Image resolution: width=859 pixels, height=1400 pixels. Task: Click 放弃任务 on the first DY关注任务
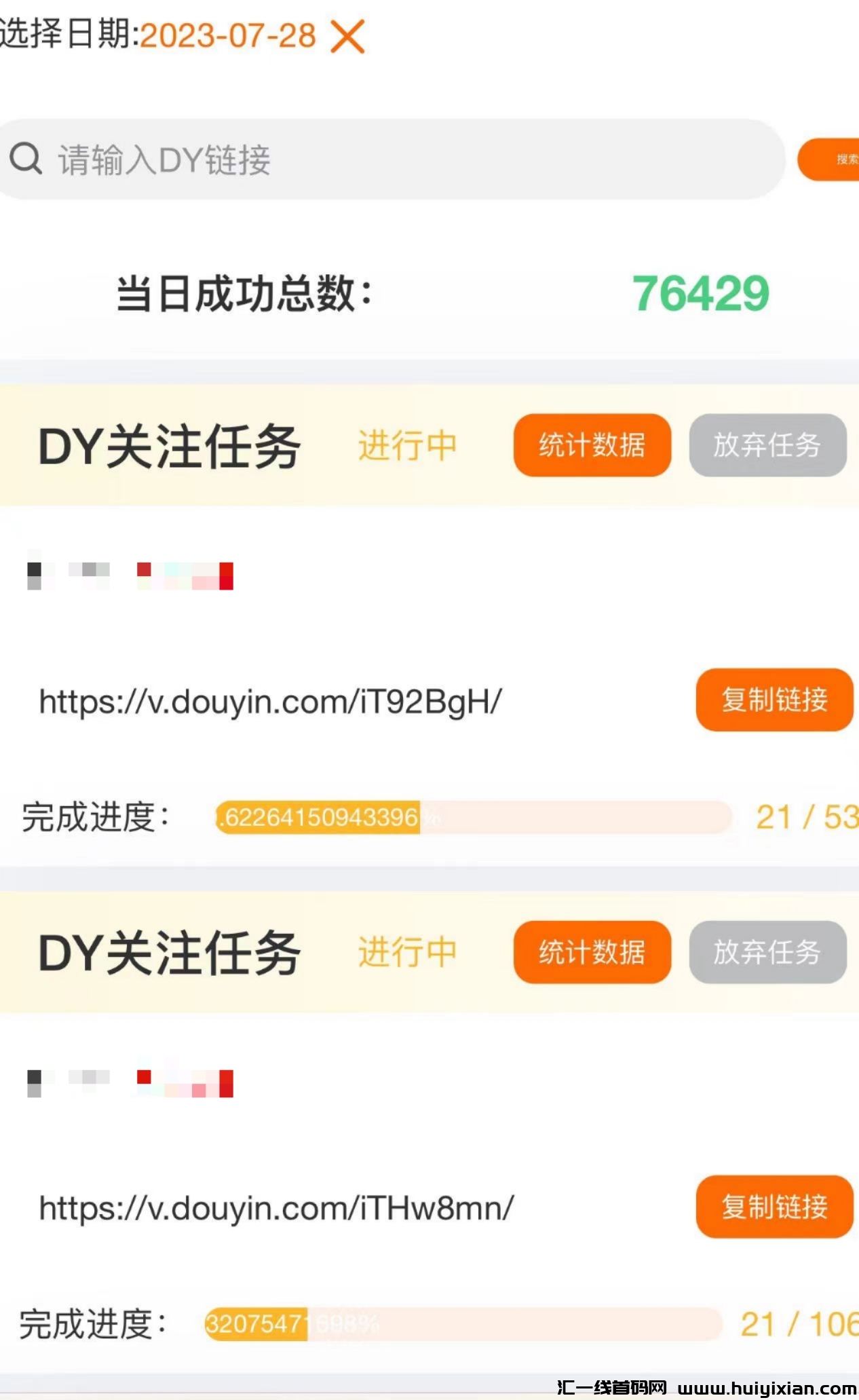(767, 446)
